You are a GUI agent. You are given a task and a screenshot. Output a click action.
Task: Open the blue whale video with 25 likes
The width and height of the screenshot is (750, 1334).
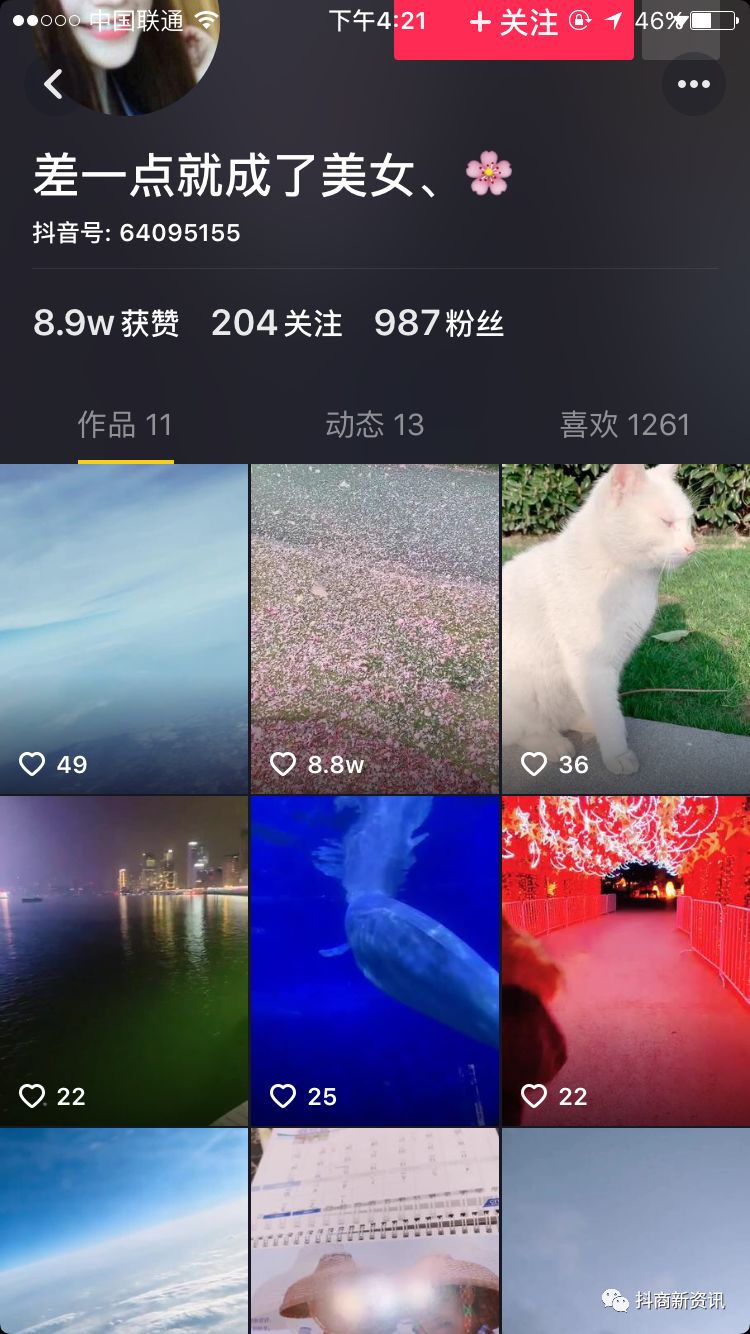click(374, 960)
